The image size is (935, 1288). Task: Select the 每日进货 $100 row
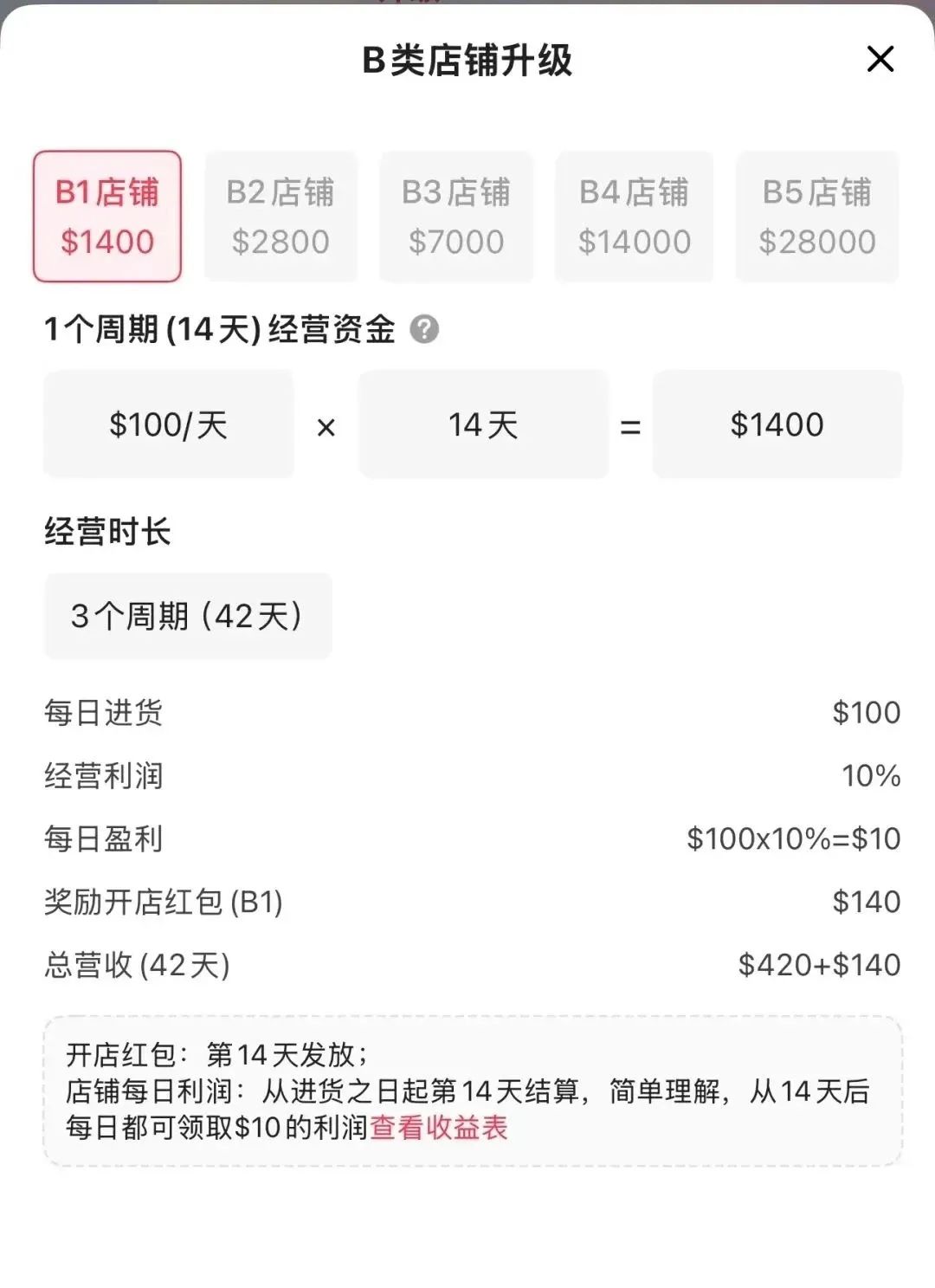point(467,713)
